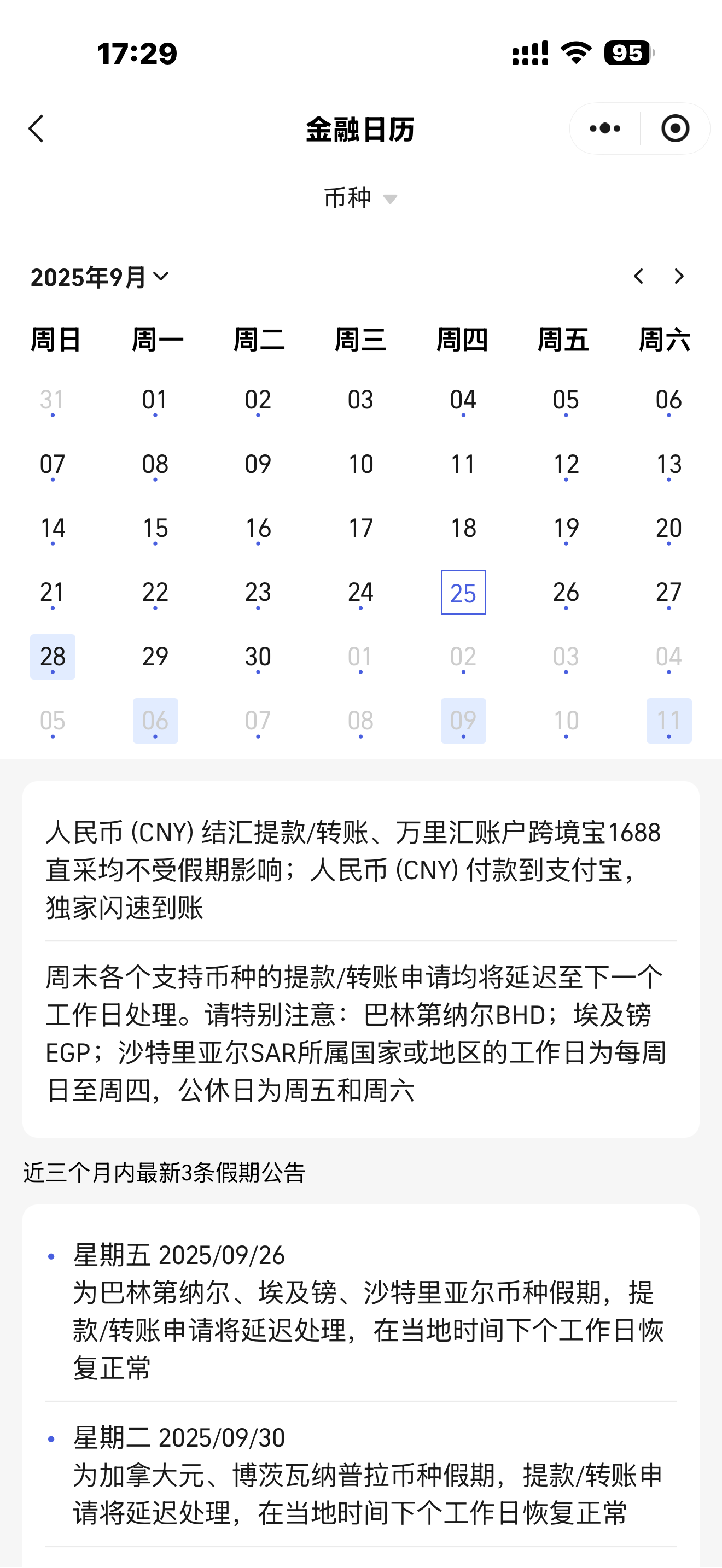722x1568 pixels.
Task: Open the 2025年9月 month picker
Action: (x=99, y=277)
